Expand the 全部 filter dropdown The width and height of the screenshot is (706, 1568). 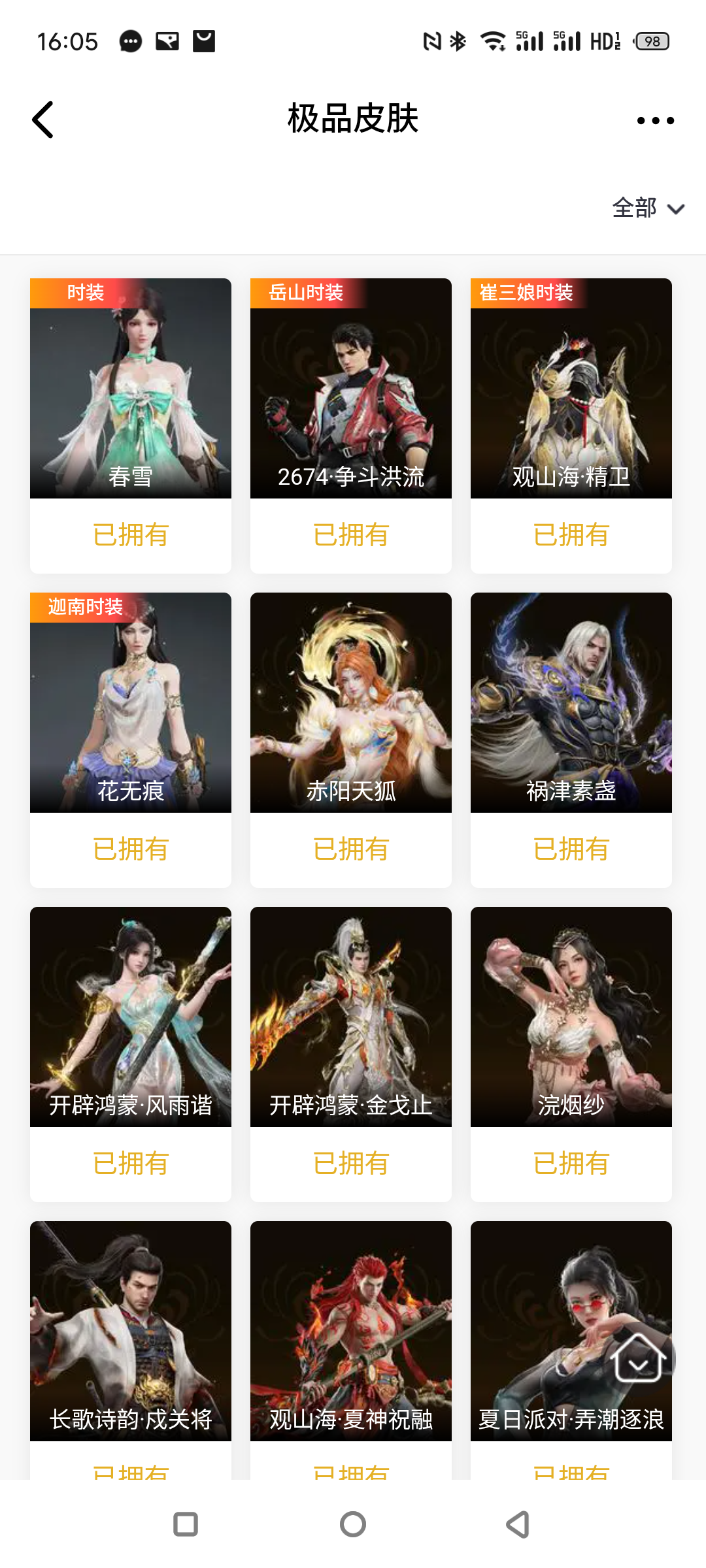click(647, 208)
